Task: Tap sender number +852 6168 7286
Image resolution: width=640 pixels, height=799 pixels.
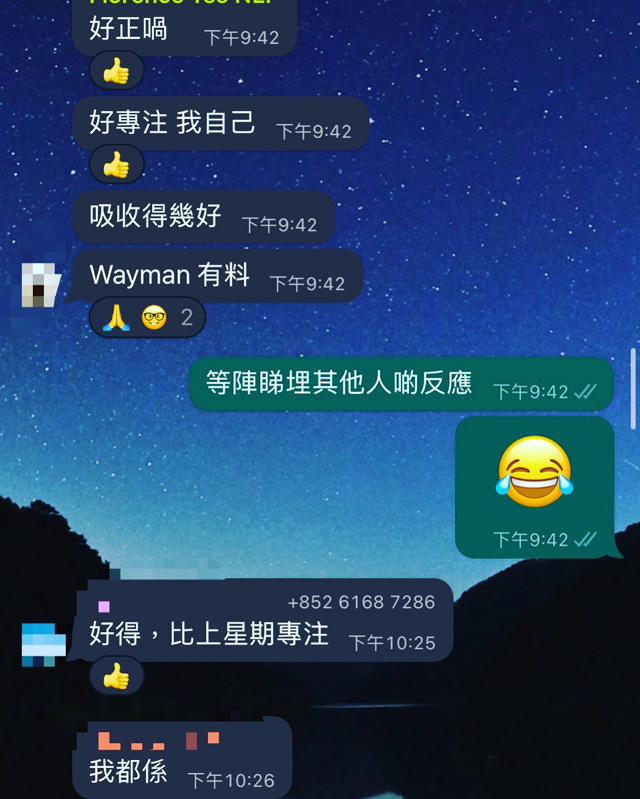Action: [361, 602]
